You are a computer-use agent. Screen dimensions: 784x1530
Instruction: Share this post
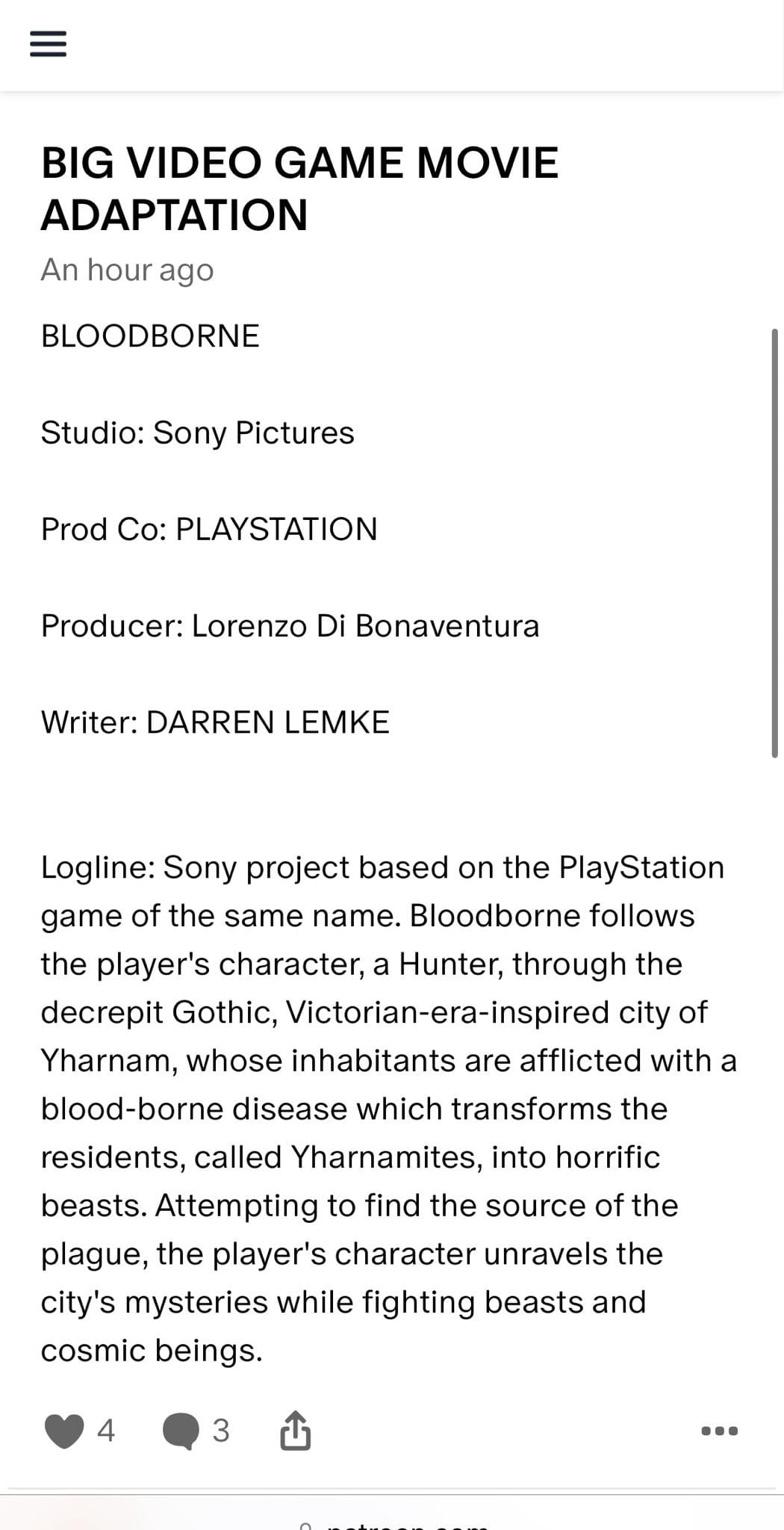click(x=295, y=1431)
